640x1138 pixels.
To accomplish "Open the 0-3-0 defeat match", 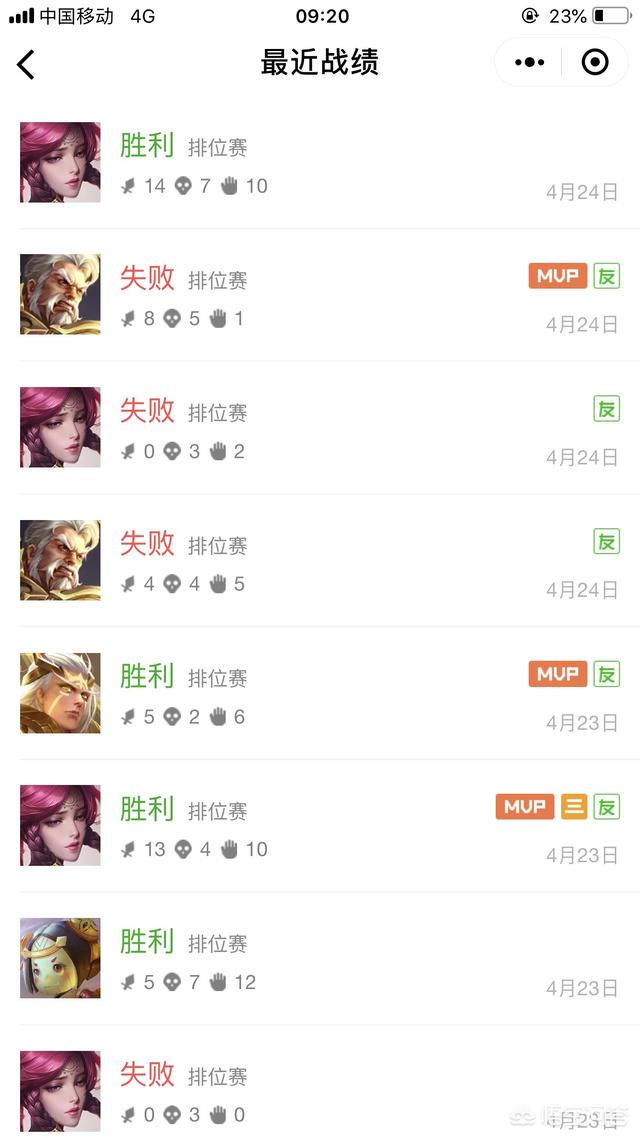I will [320, 1082].
